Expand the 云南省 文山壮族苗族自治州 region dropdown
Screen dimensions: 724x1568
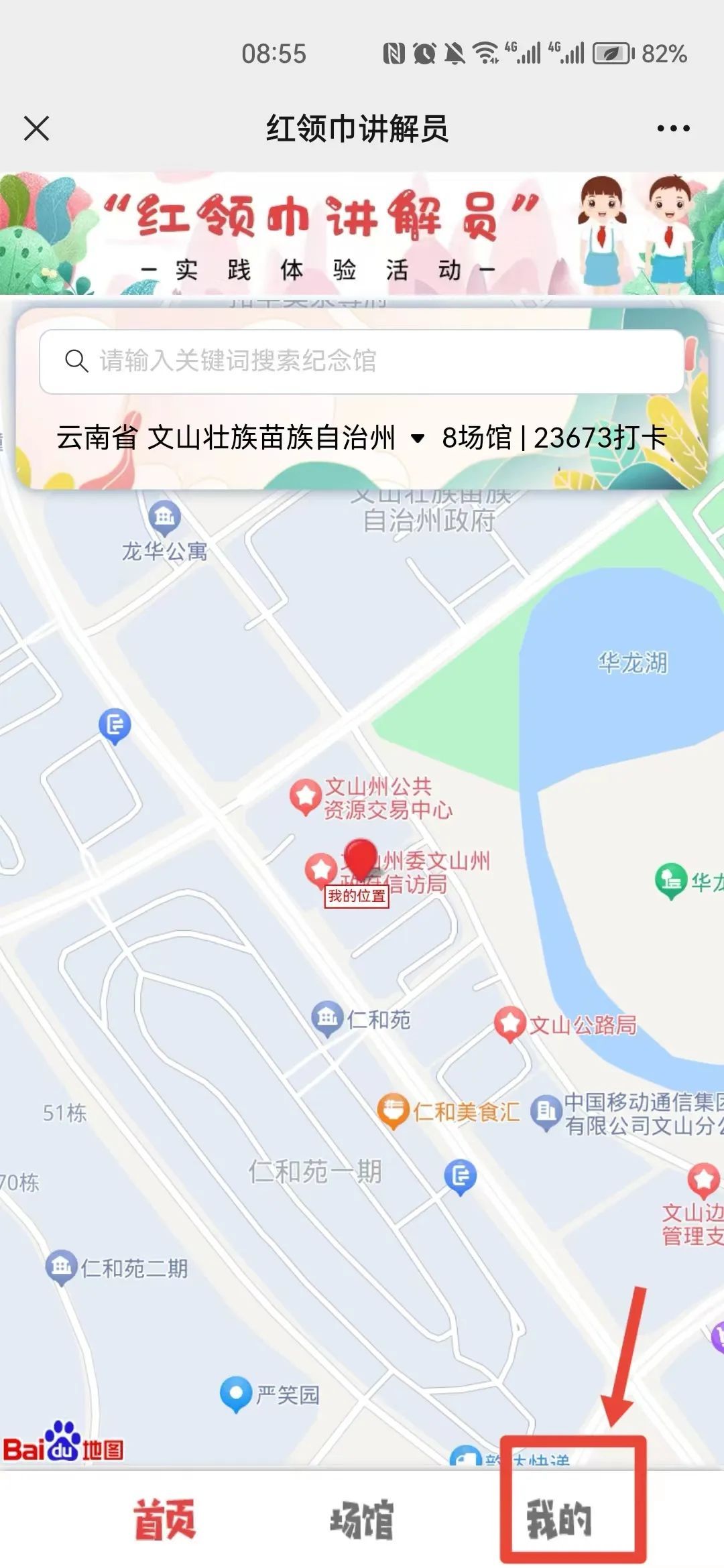click(417, 439)
